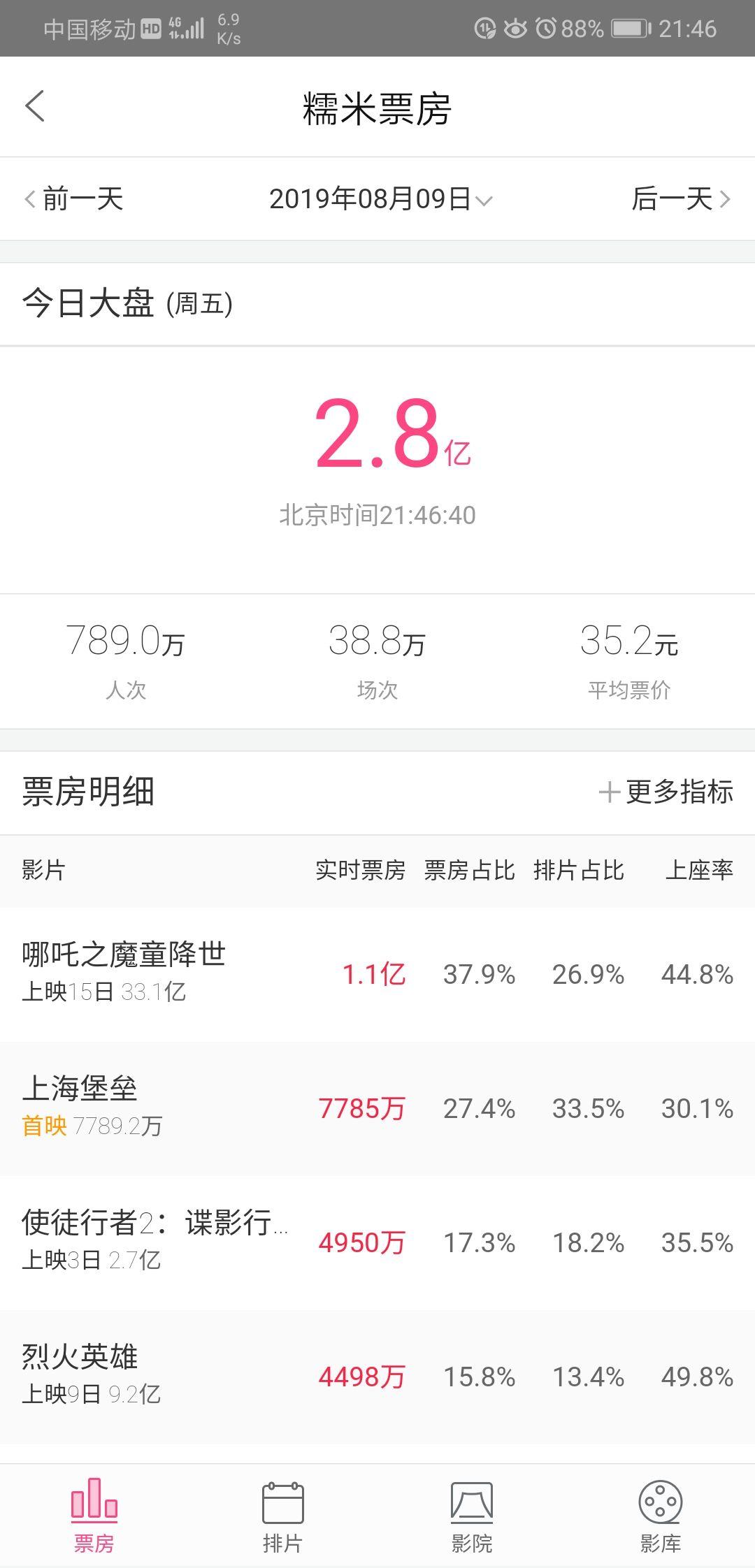
Task: Open the 影院 cinema panel icon
Action: (x=472, y=1509)
